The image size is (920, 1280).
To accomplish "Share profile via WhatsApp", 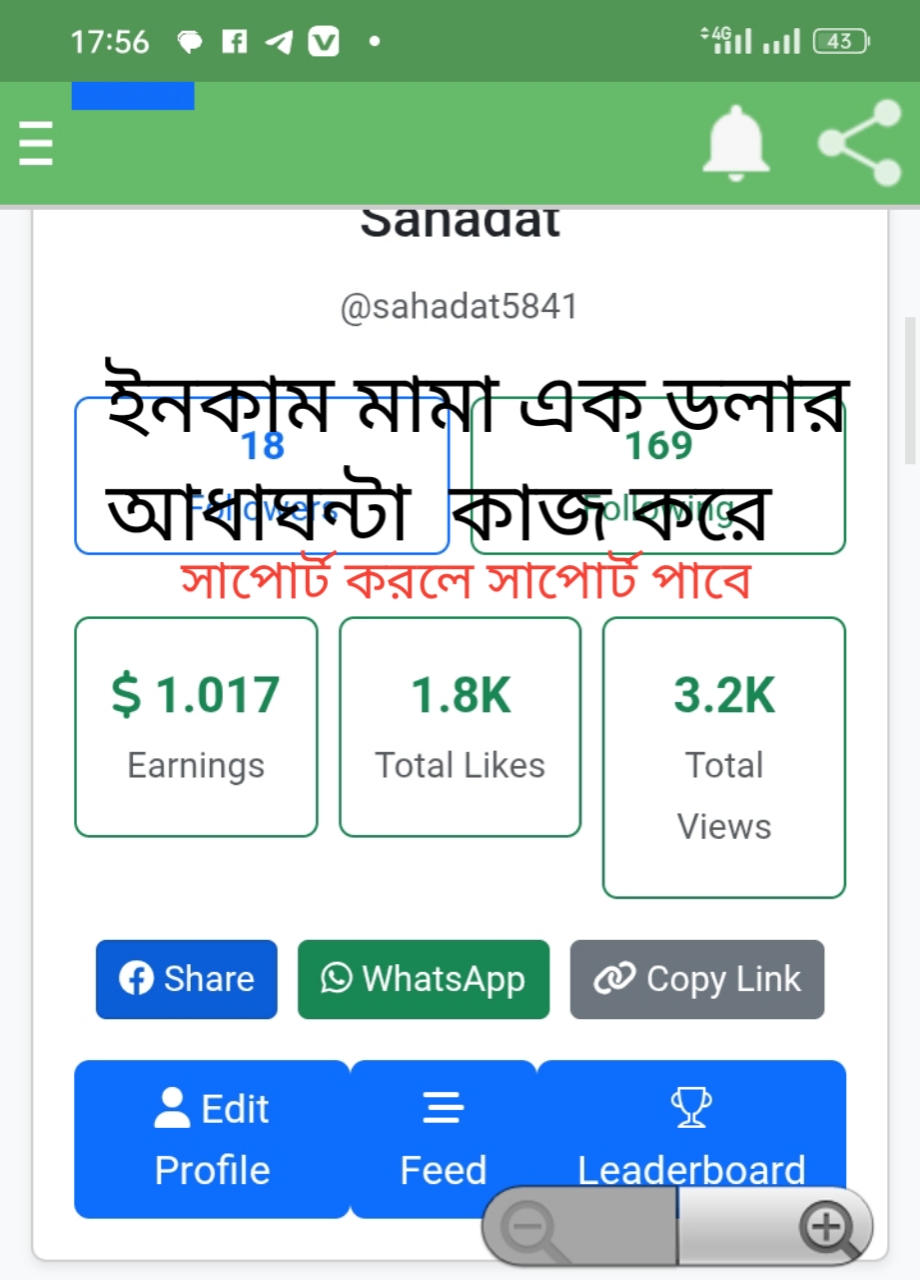I will [423, 979].
